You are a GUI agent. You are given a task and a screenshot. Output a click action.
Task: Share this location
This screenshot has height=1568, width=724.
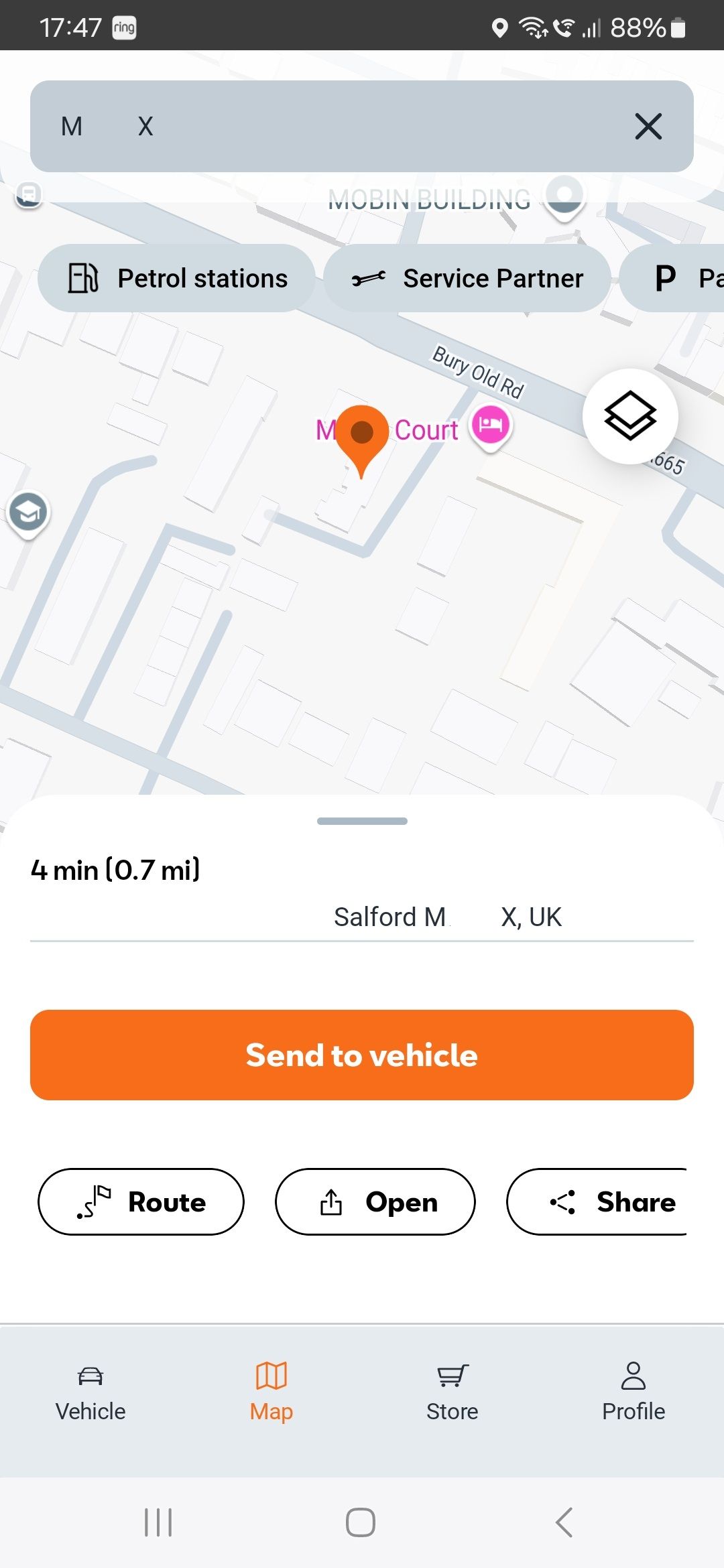(x=597, y=1201)
